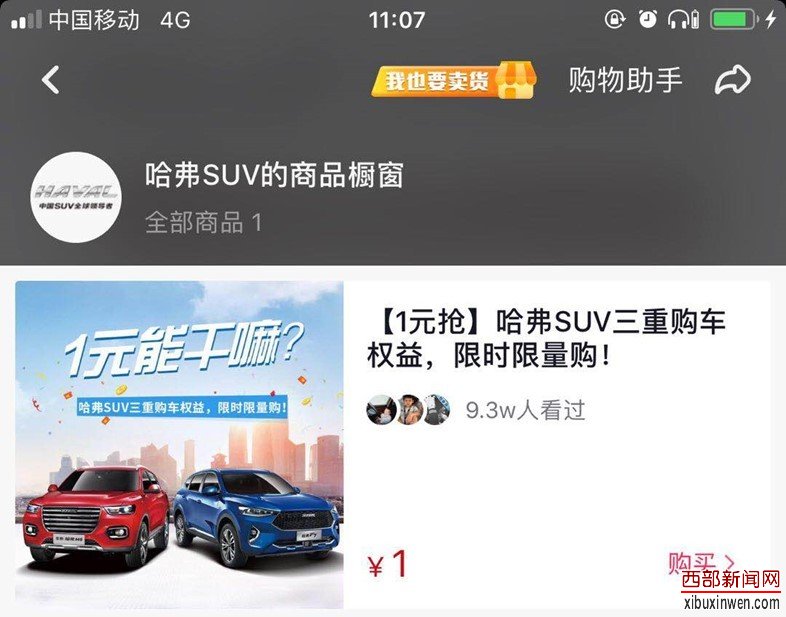786x617 pixels.
Task: Tap the 我也要卖货 banner button
Action: (x=454, y=81)
